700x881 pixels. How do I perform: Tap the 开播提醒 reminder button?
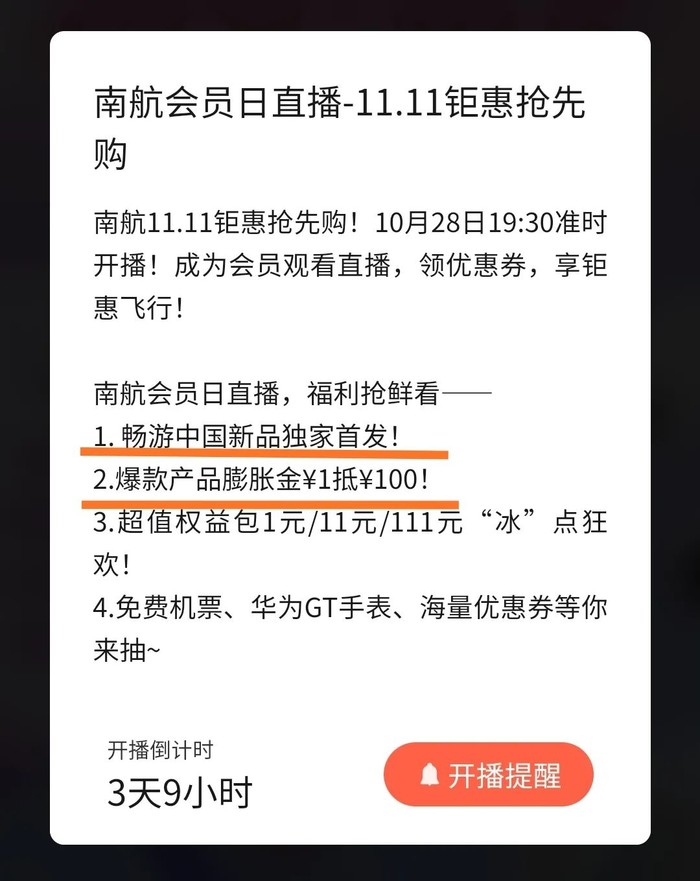coord(489,775)
